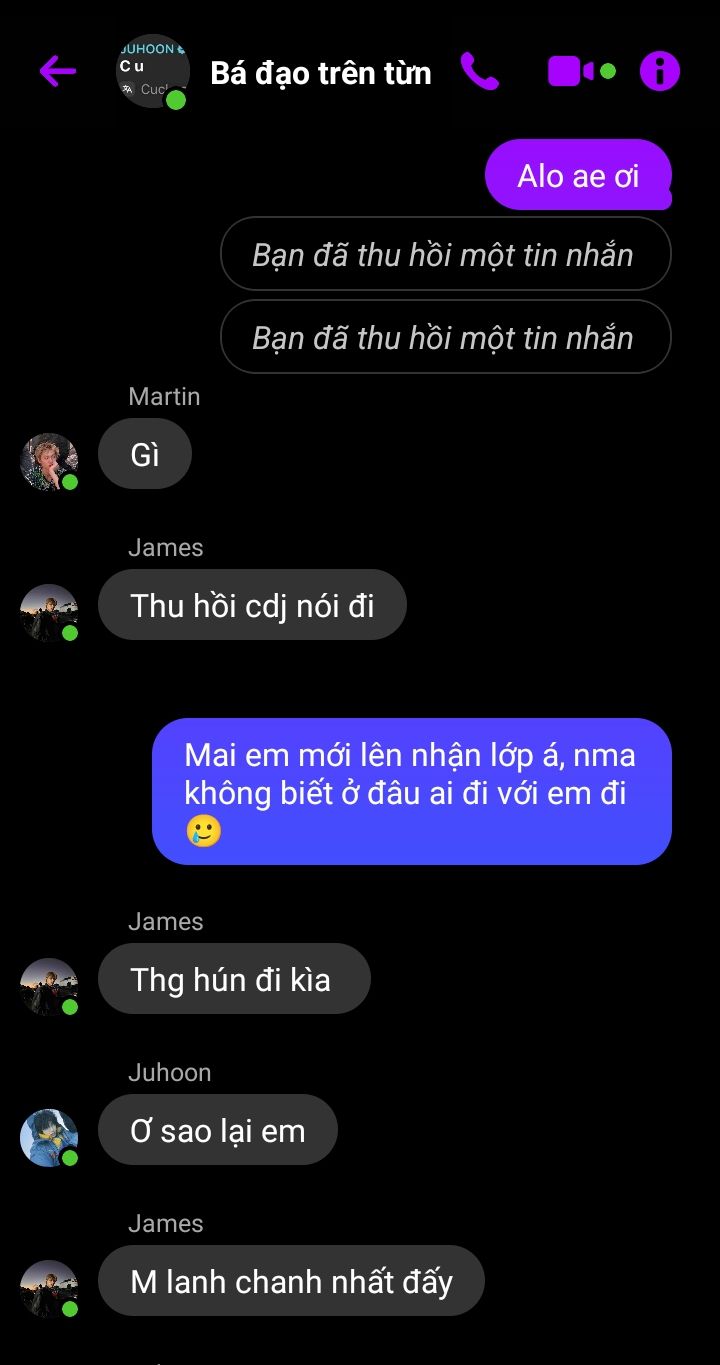Open the conversation info icon
720x1365 pixels.
click(659, 71)
